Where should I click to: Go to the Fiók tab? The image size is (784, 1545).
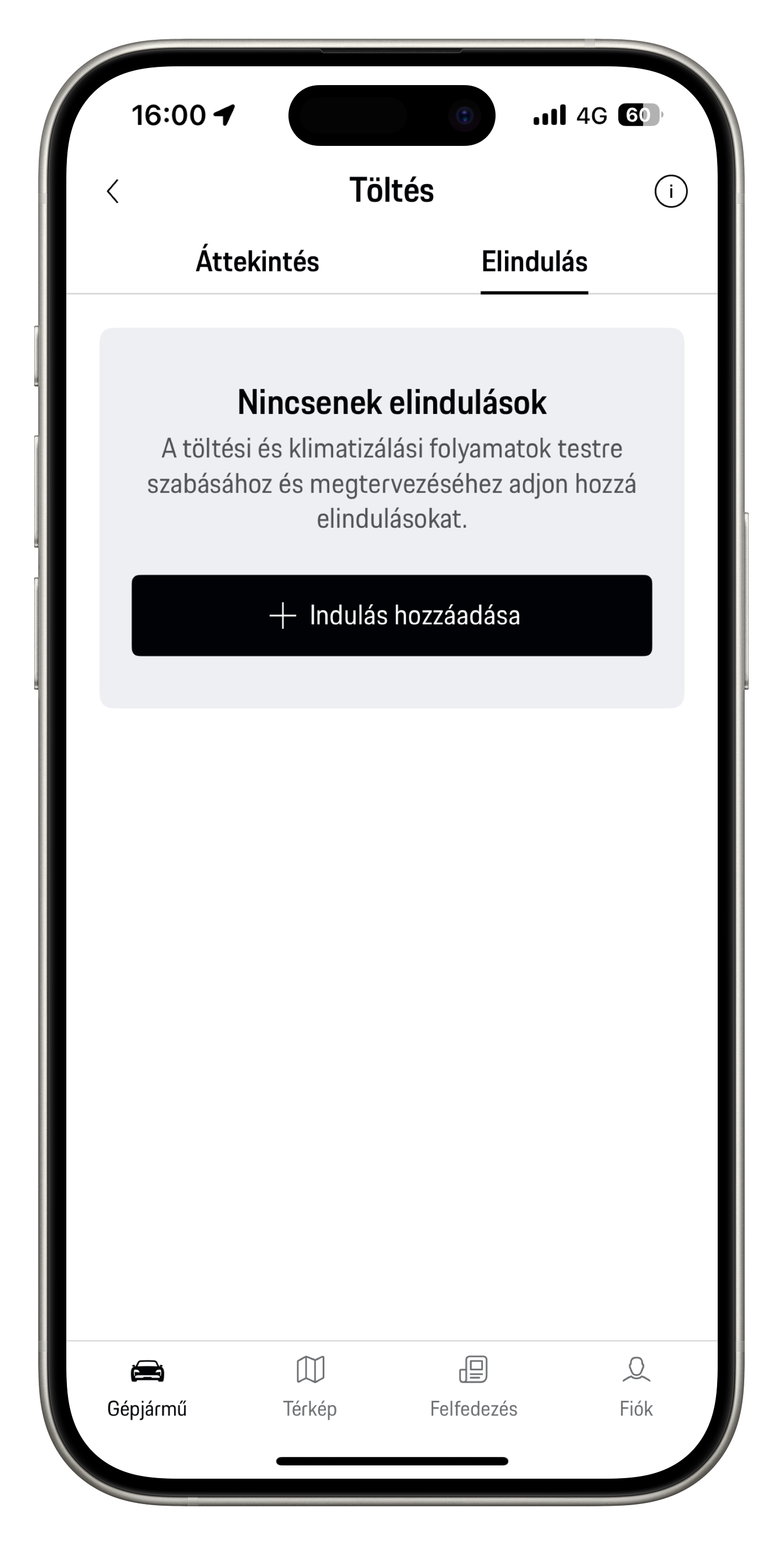pyautogui.click(x=636, y=1388)
